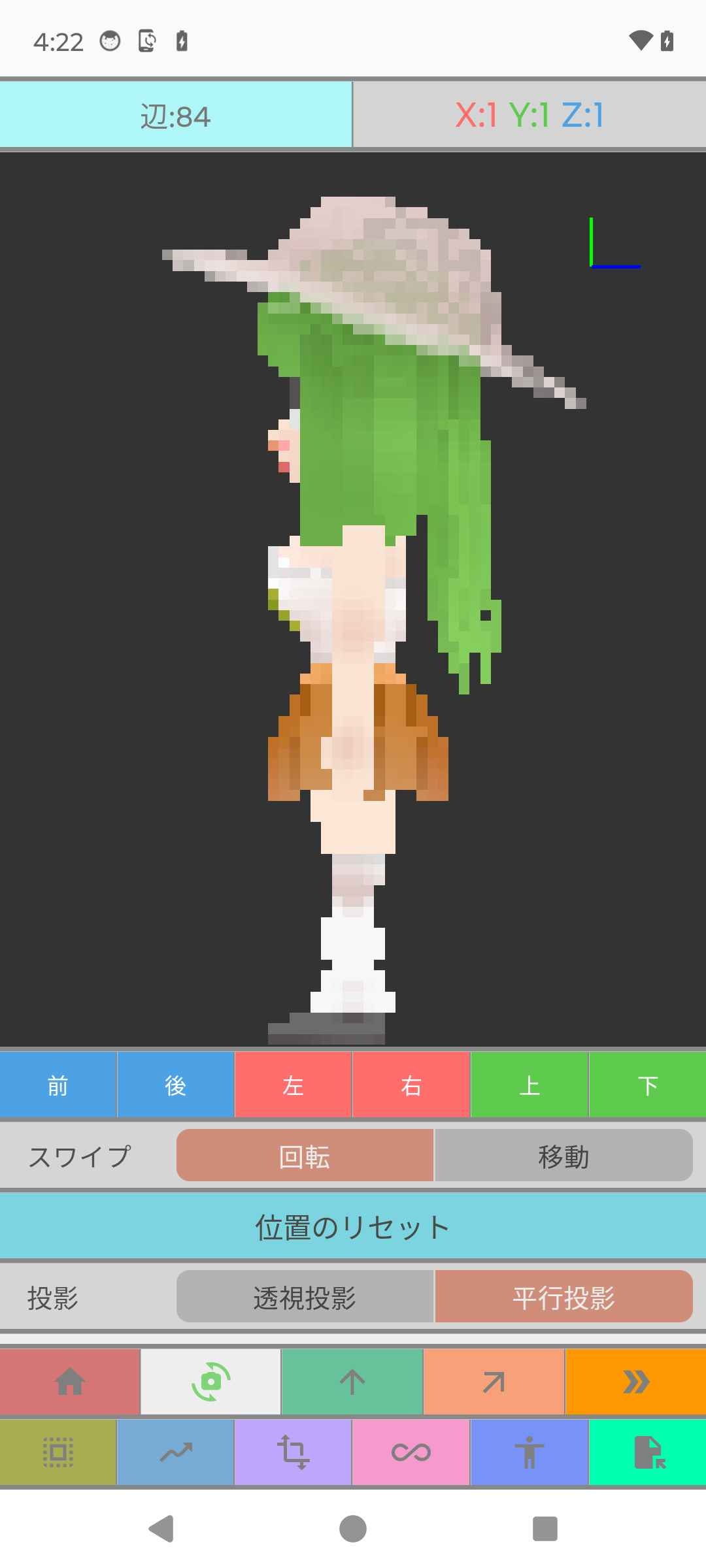706x1568 pixels.
Task: Set swipe mode to 回転 rotation
Action: 305,1156
